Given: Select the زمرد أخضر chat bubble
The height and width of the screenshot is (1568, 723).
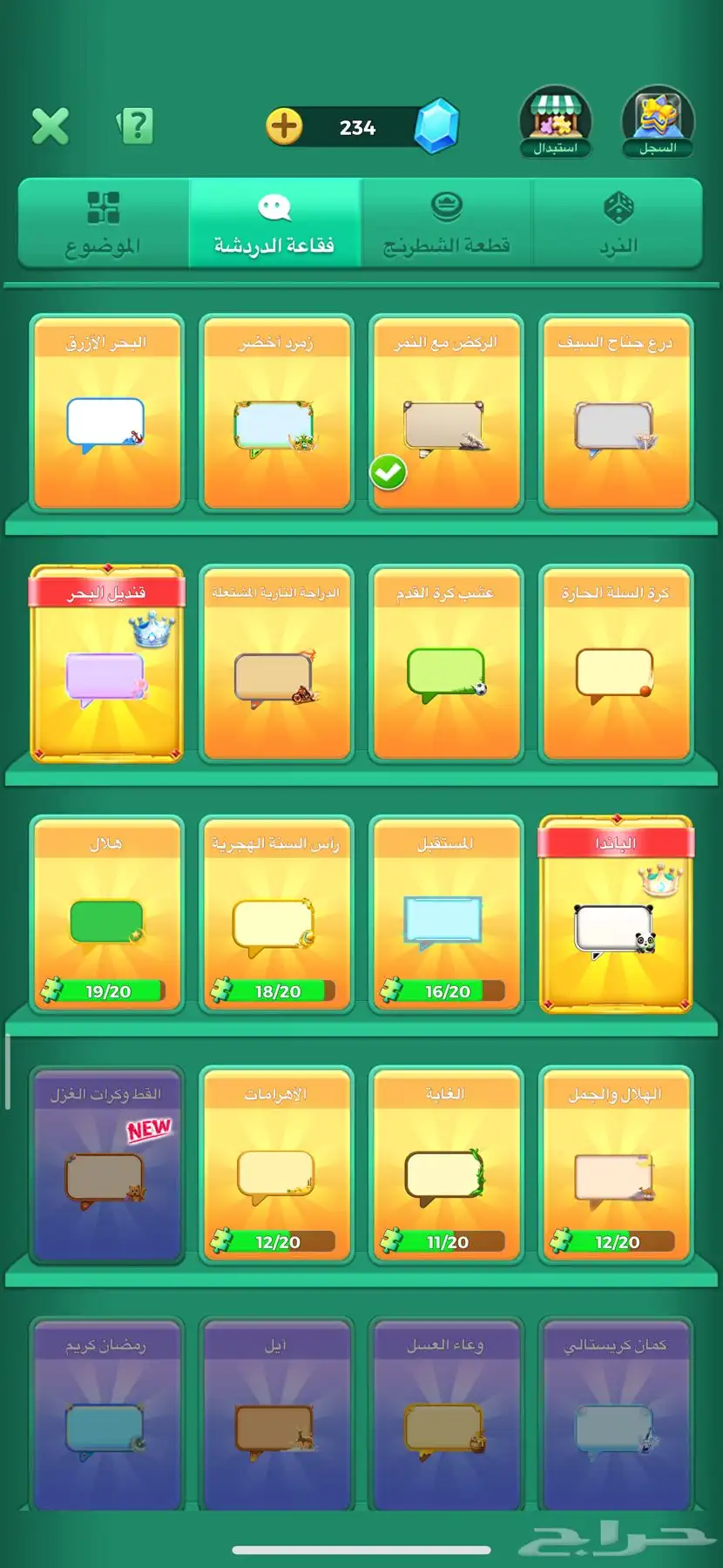Looking at the screenshot, I should (x=276, y=414).
